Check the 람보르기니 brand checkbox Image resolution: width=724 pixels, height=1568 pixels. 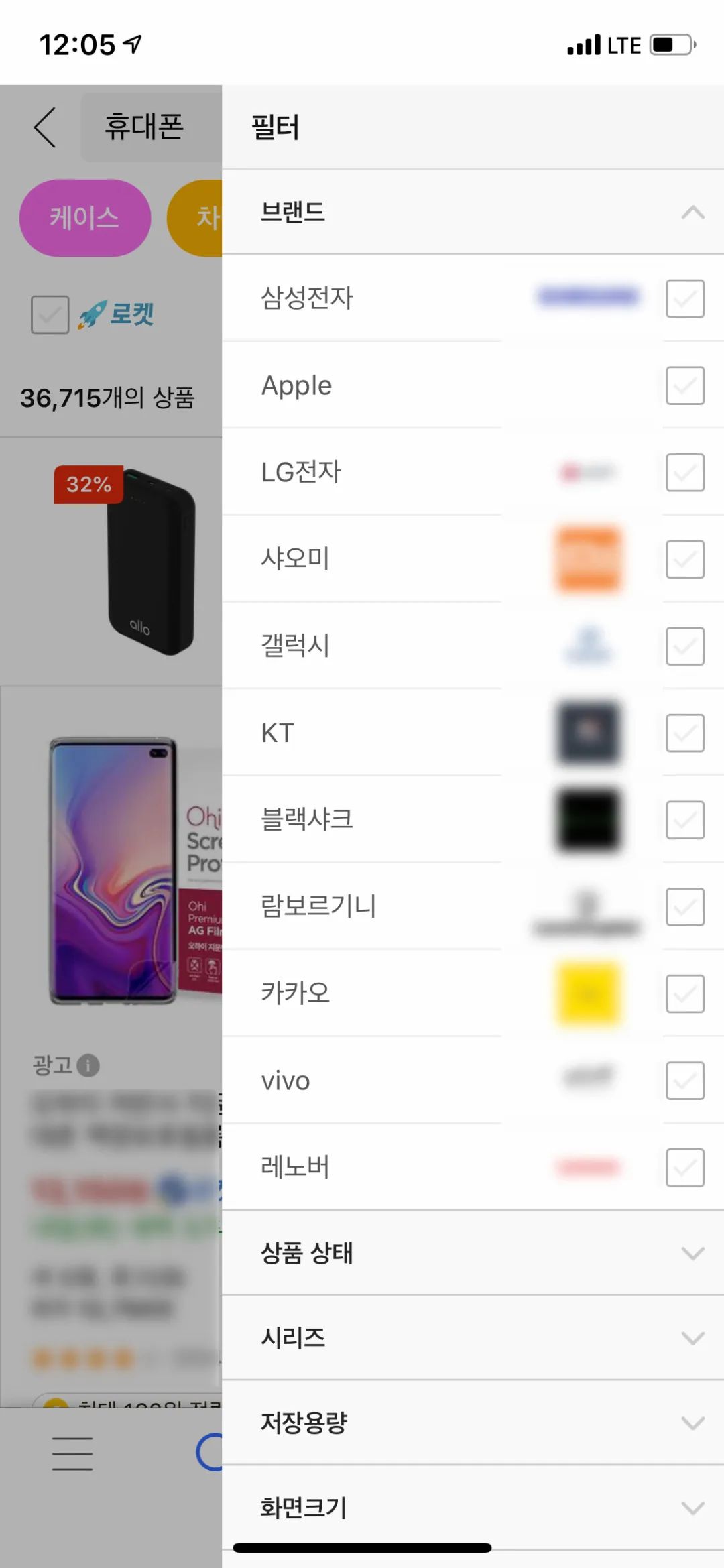pyautogui.click(x=684, y=906)
